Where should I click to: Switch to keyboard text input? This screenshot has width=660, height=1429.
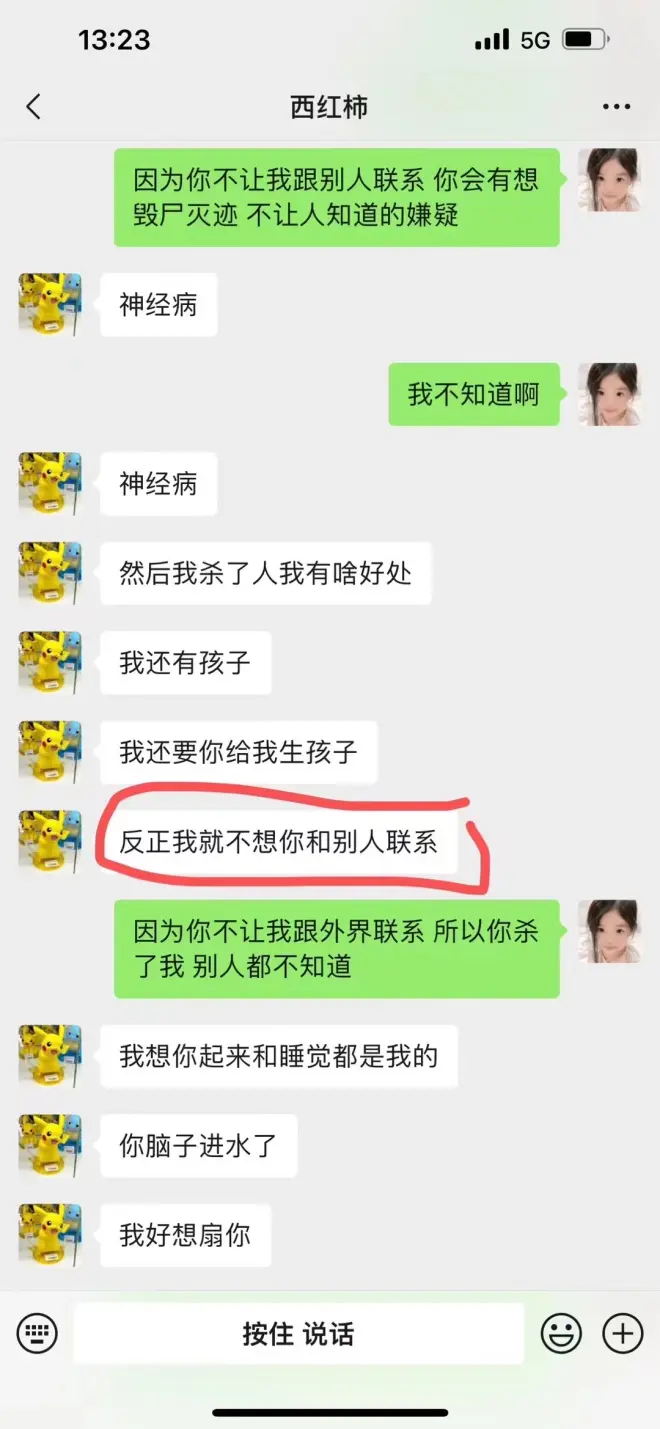37,1333
